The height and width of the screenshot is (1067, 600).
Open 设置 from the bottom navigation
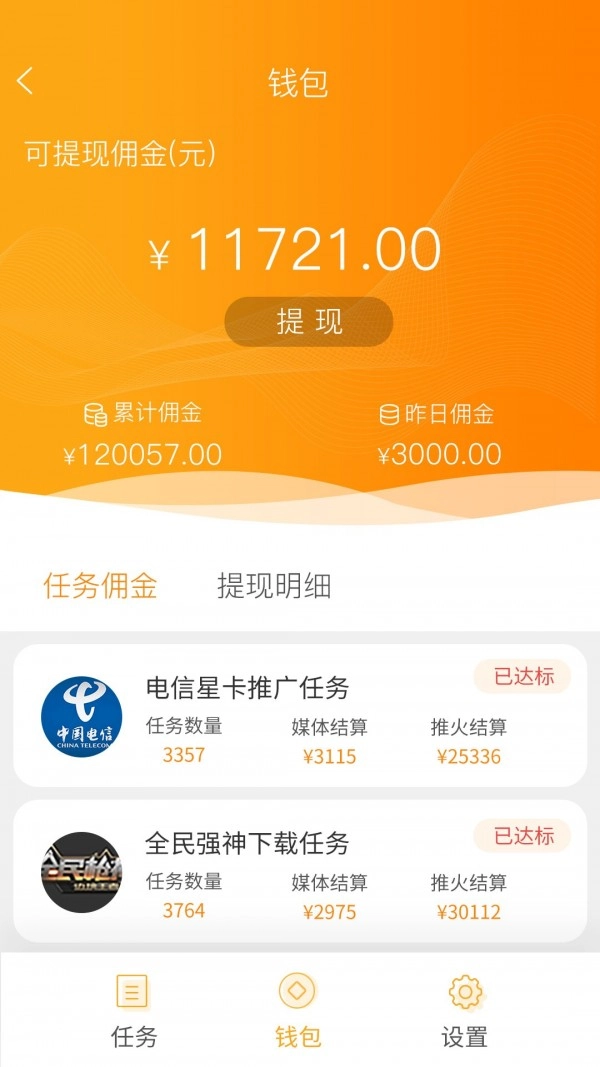465,1010
